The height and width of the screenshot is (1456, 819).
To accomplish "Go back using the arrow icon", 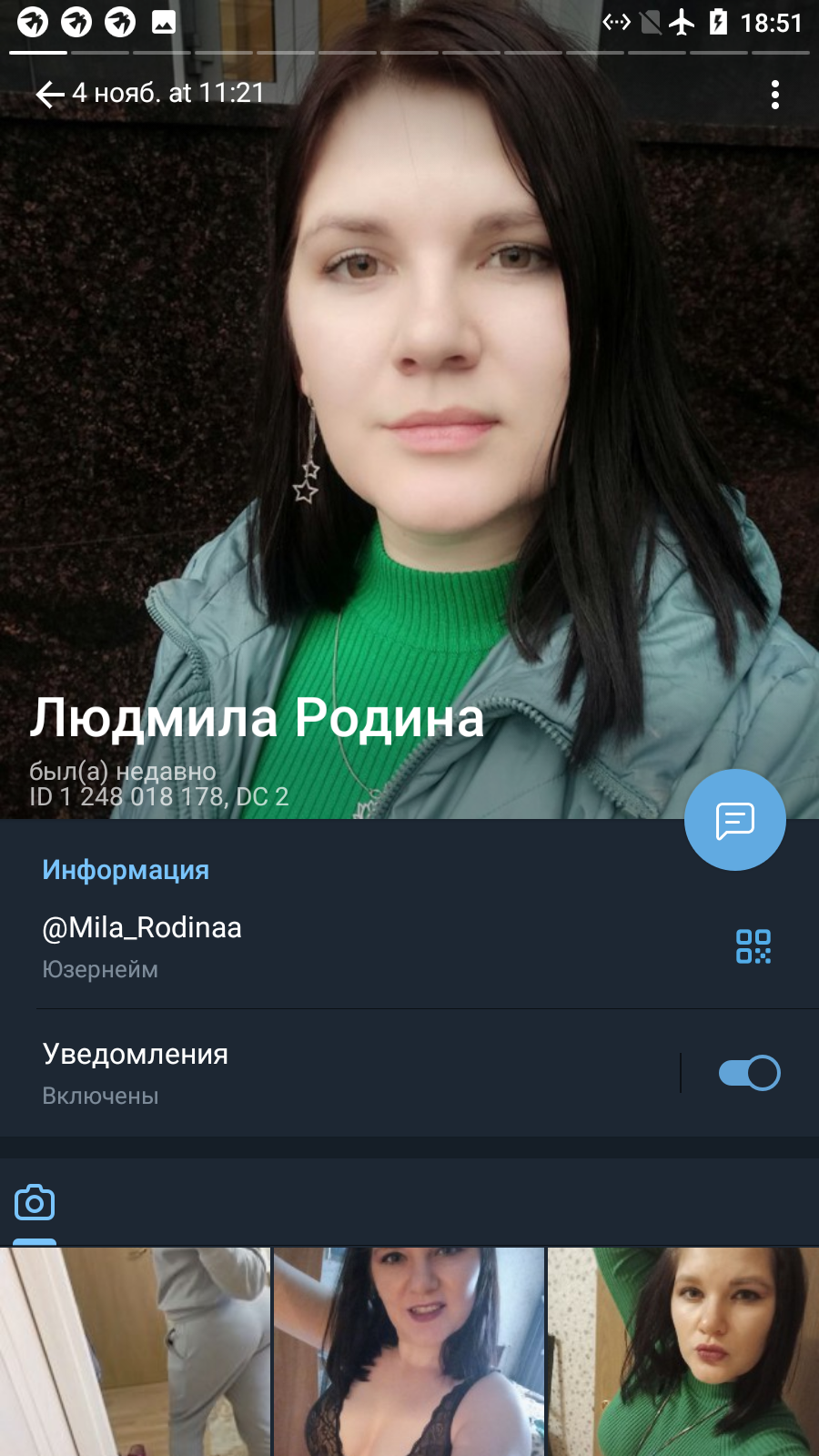I will 49,94.
